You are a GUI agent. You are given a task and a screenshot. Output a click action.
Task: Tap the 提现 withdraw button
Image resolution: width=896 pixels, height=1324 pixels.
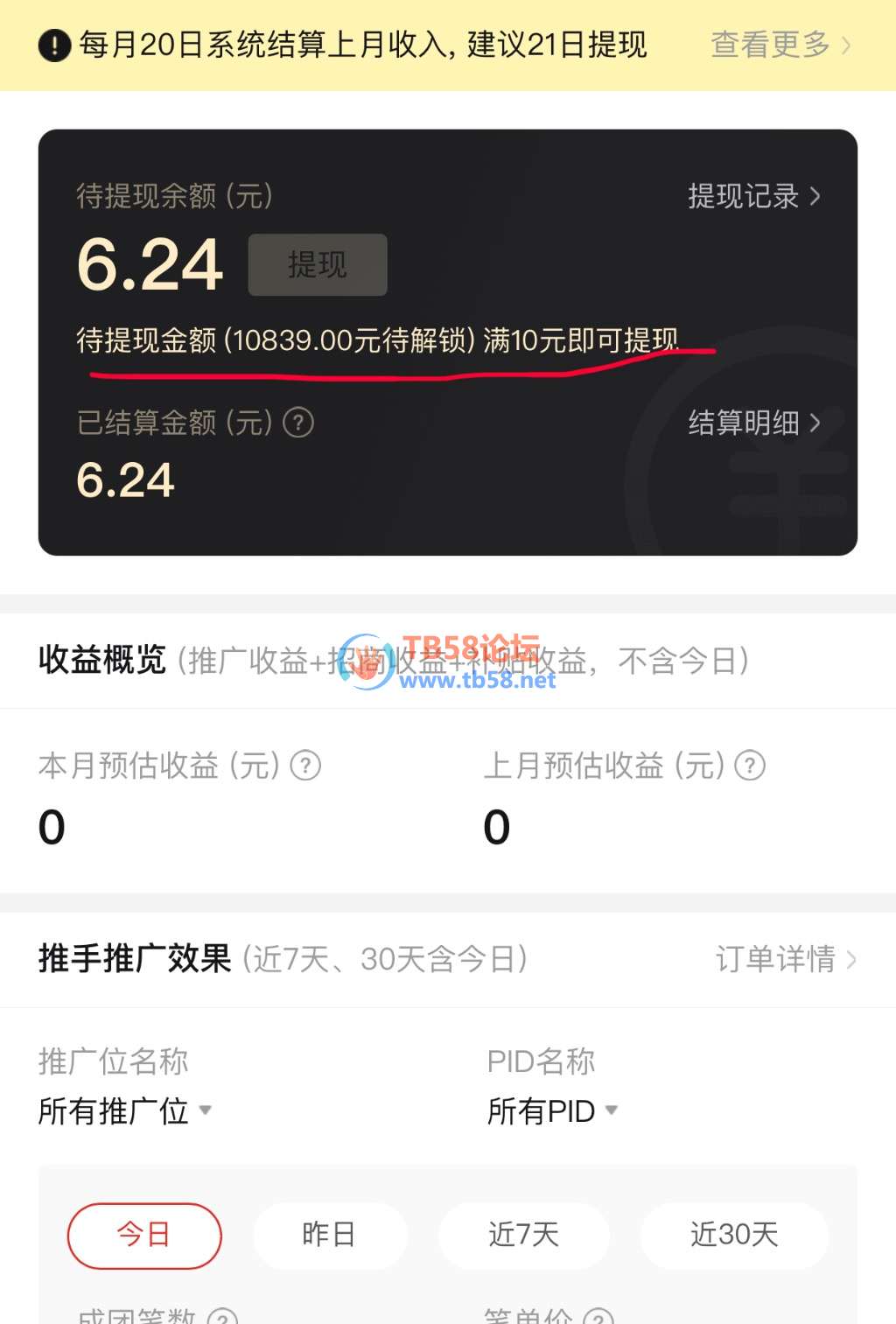click(318, 264)
